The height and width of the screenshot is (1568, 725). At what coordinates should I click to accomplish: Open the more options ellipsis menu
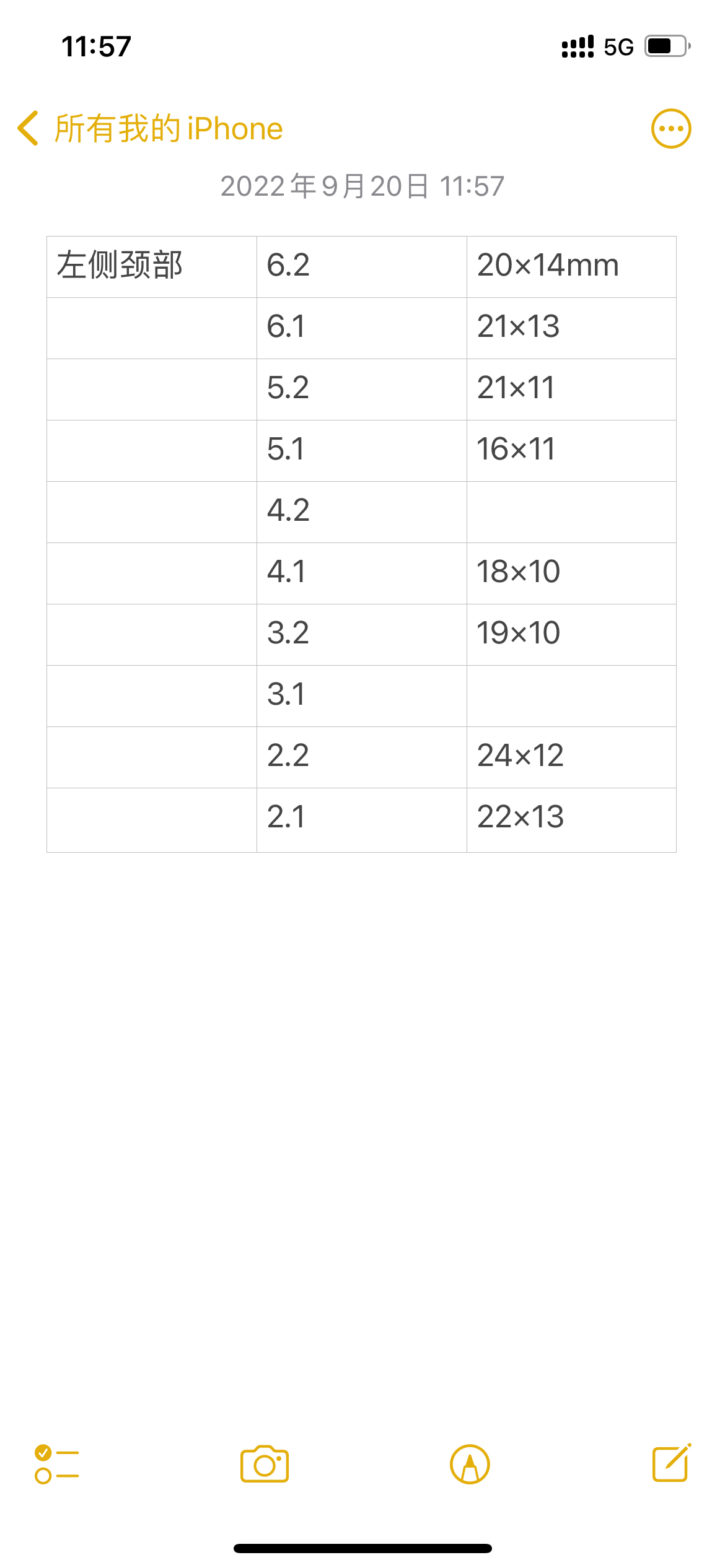pyautogui.click(x=671, y=129)
